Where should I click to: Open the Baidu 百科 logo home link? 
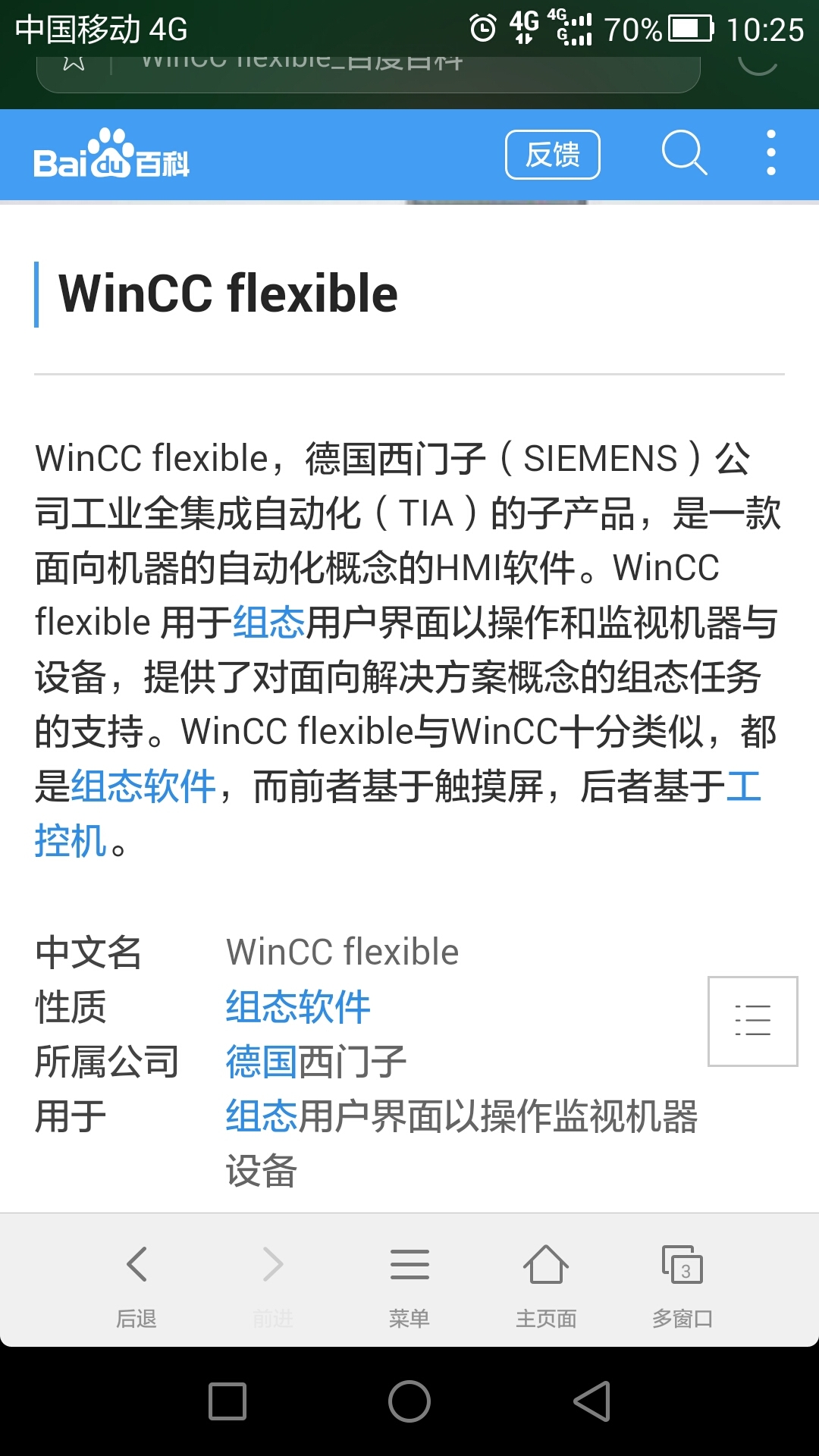click(111, 154)
